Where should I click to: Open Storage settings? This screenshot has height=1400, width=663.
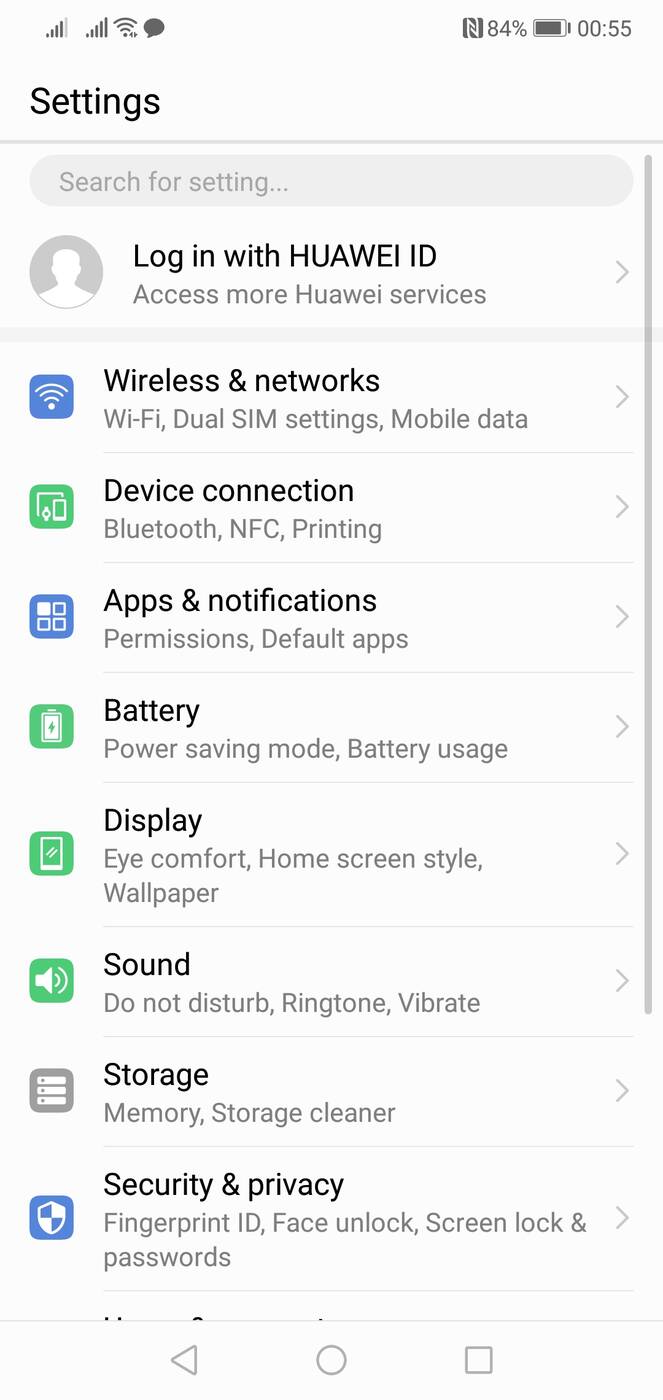click(x=330, y=1092)
